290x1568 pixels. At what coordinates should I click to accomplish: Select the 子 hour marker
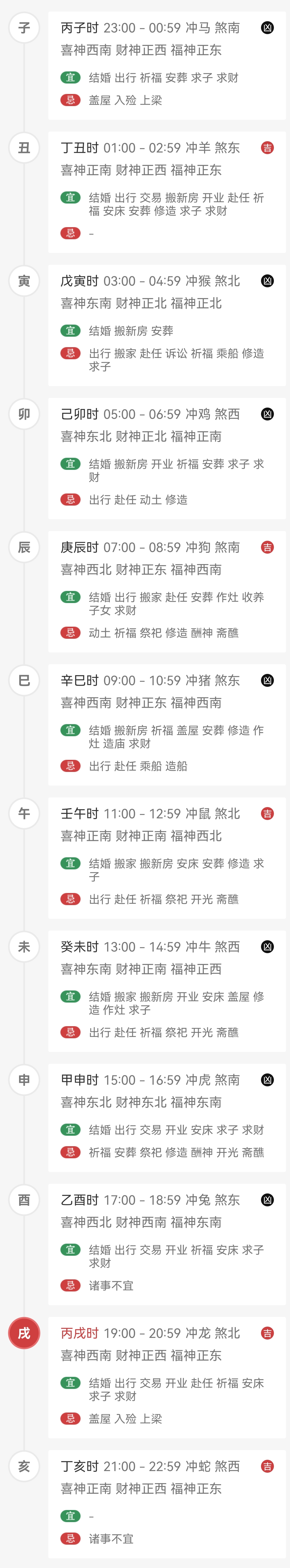click(x=24, y=27)
